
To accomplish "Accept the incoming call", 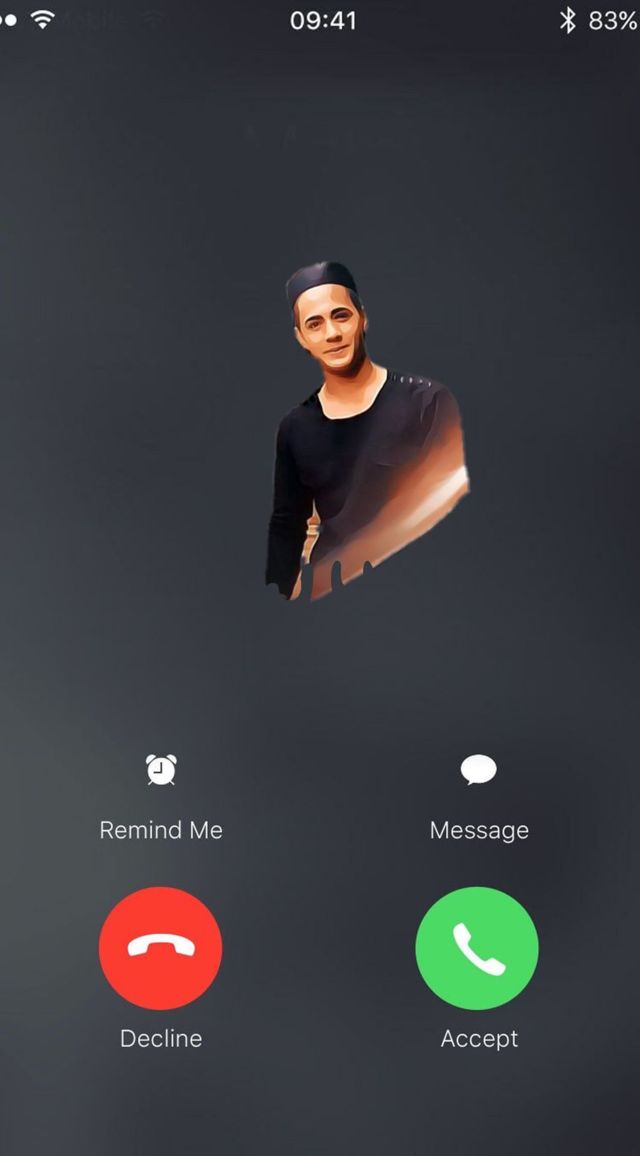I will pos(477,948).
